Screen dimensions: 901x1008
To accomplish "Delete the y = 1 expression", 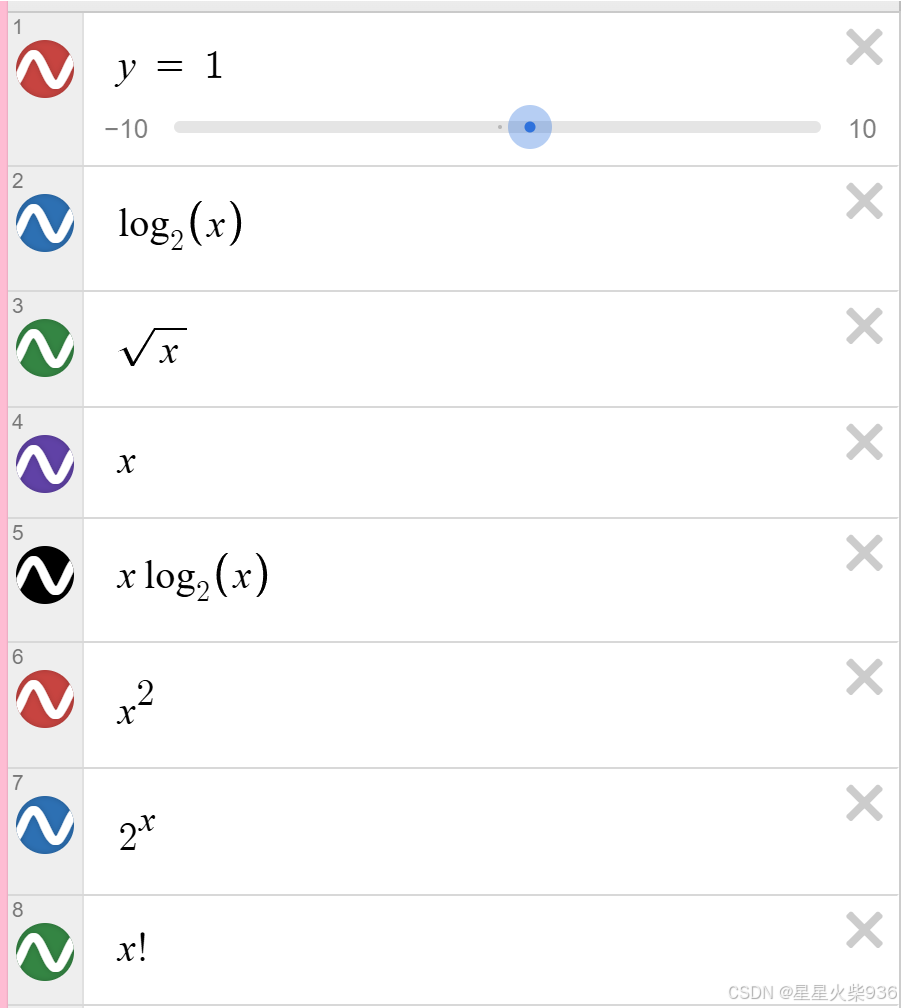I will 864,47.
